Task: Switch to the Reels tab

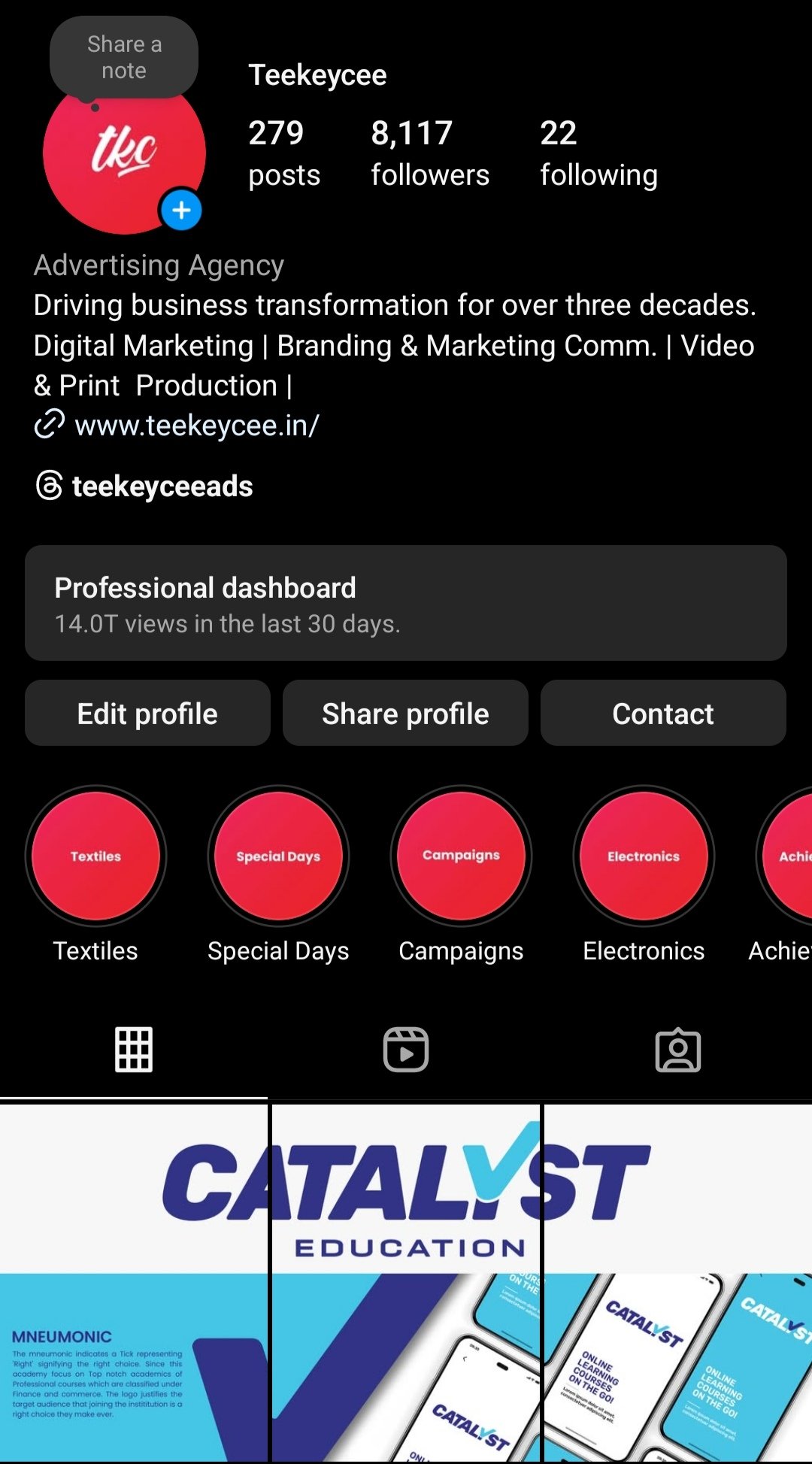Action: pyautogui.click(x=406, y=1050)
